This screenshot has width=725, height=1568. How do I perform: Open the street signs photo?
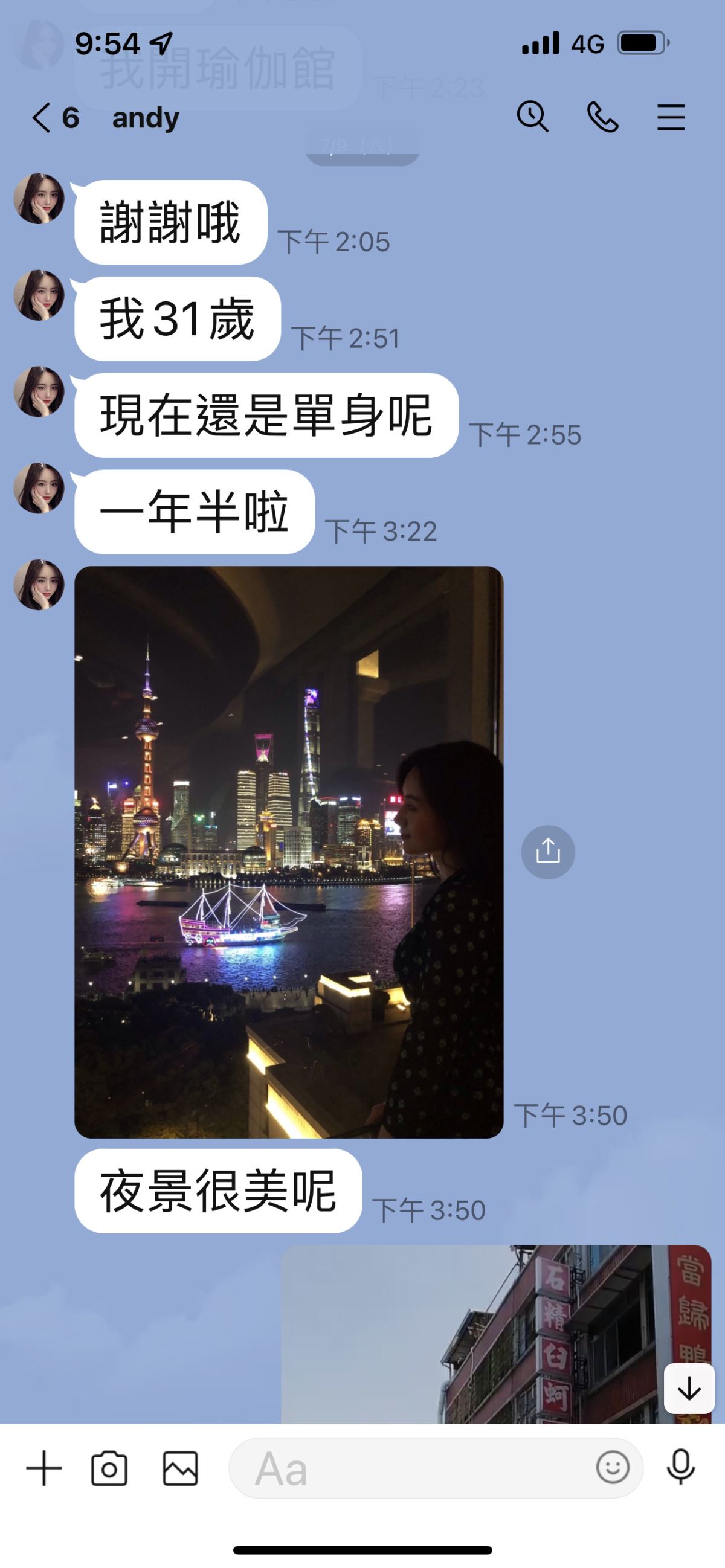[x=495, y=1333]
